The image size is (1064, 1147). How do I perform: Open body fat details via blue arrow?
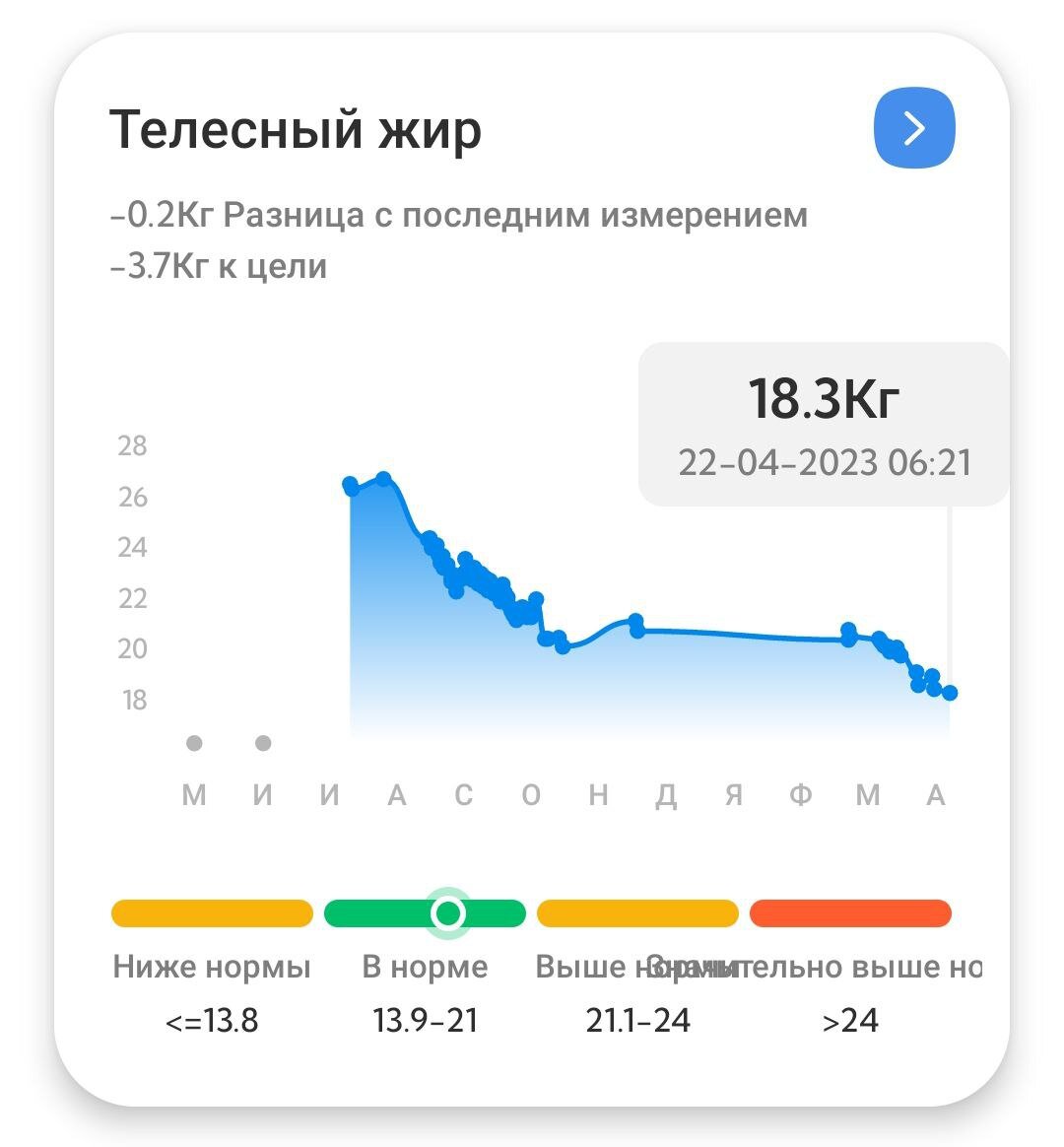[914, 128]
